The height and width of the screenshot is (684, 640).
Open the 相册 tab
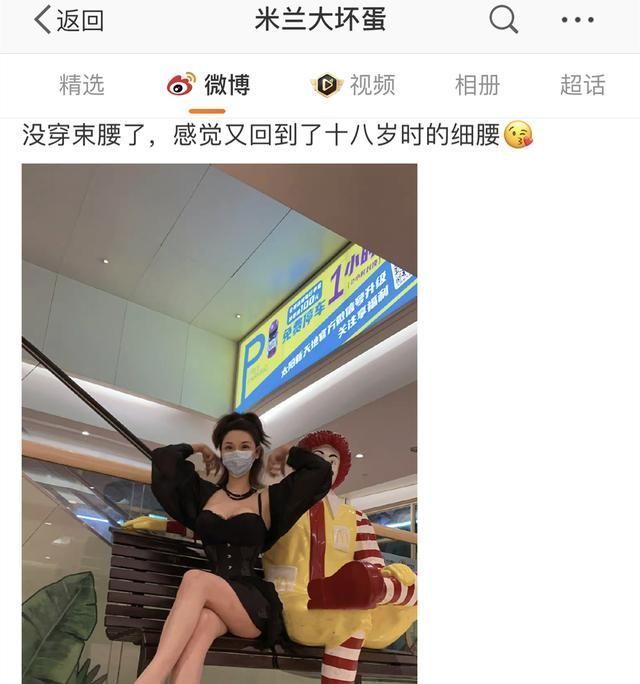point(477,85)
